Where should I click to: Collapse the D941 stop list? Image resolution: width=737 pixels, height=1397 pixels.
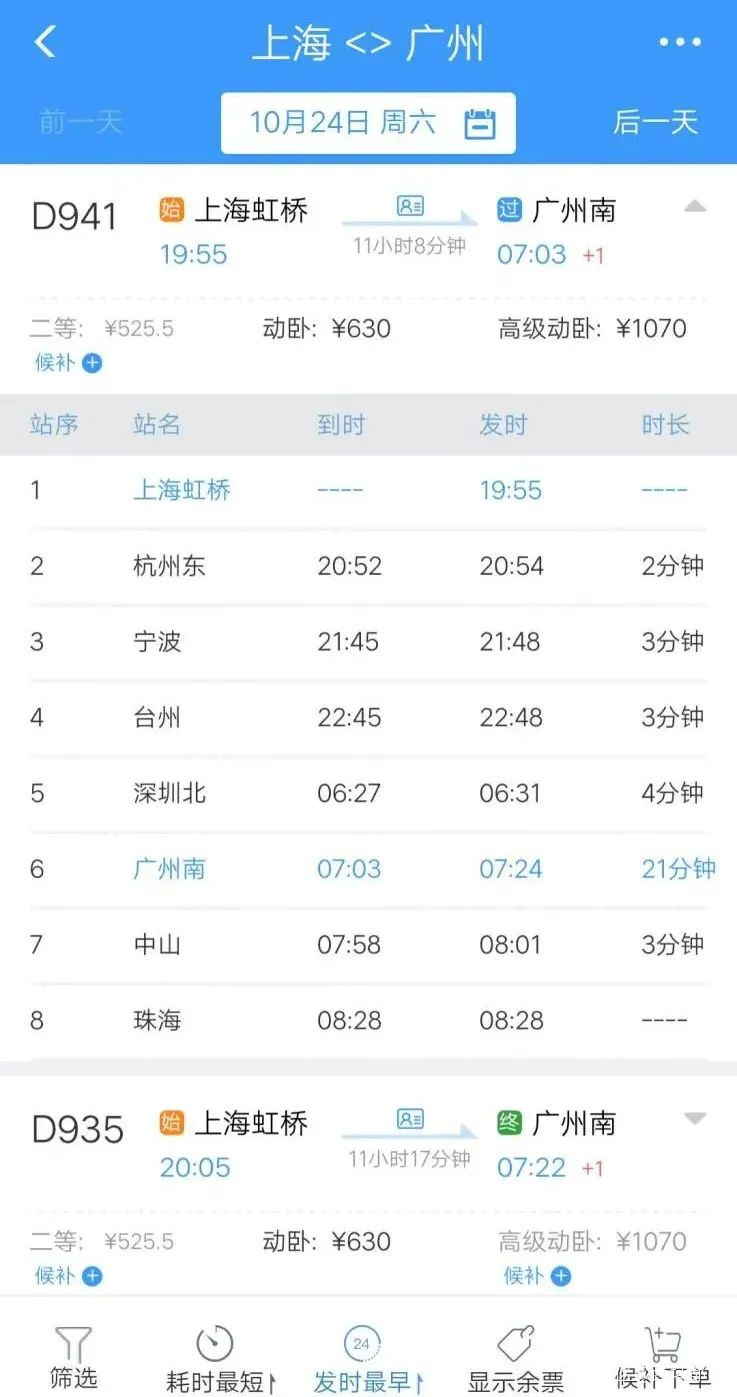pyautogui.click(x=694, y=207)
